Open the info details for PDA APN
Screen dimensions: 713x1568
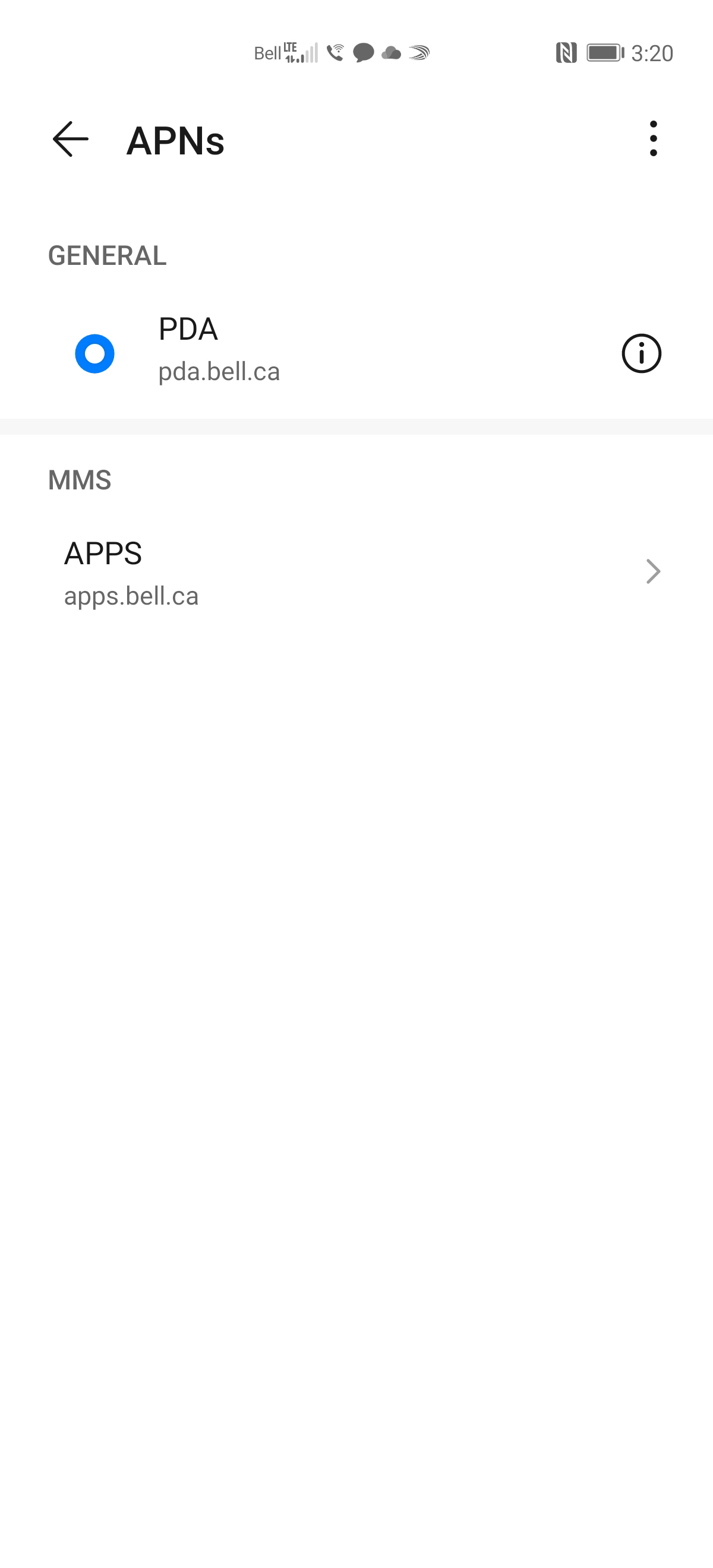pyautogui.click(x=641, y=353)
